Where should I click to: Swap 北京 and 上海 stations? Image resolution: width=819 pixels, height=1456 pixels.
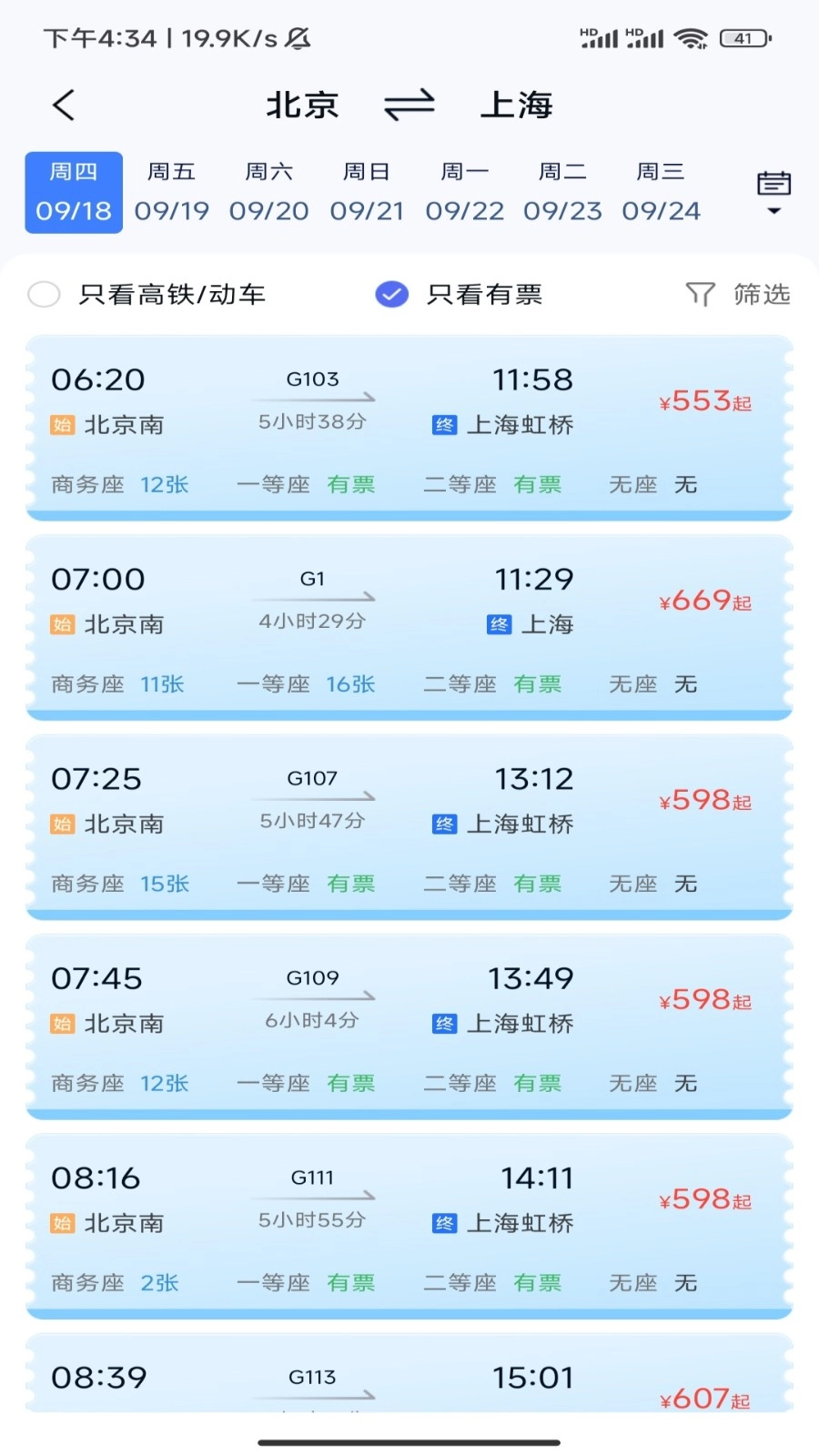click(409, 104)
